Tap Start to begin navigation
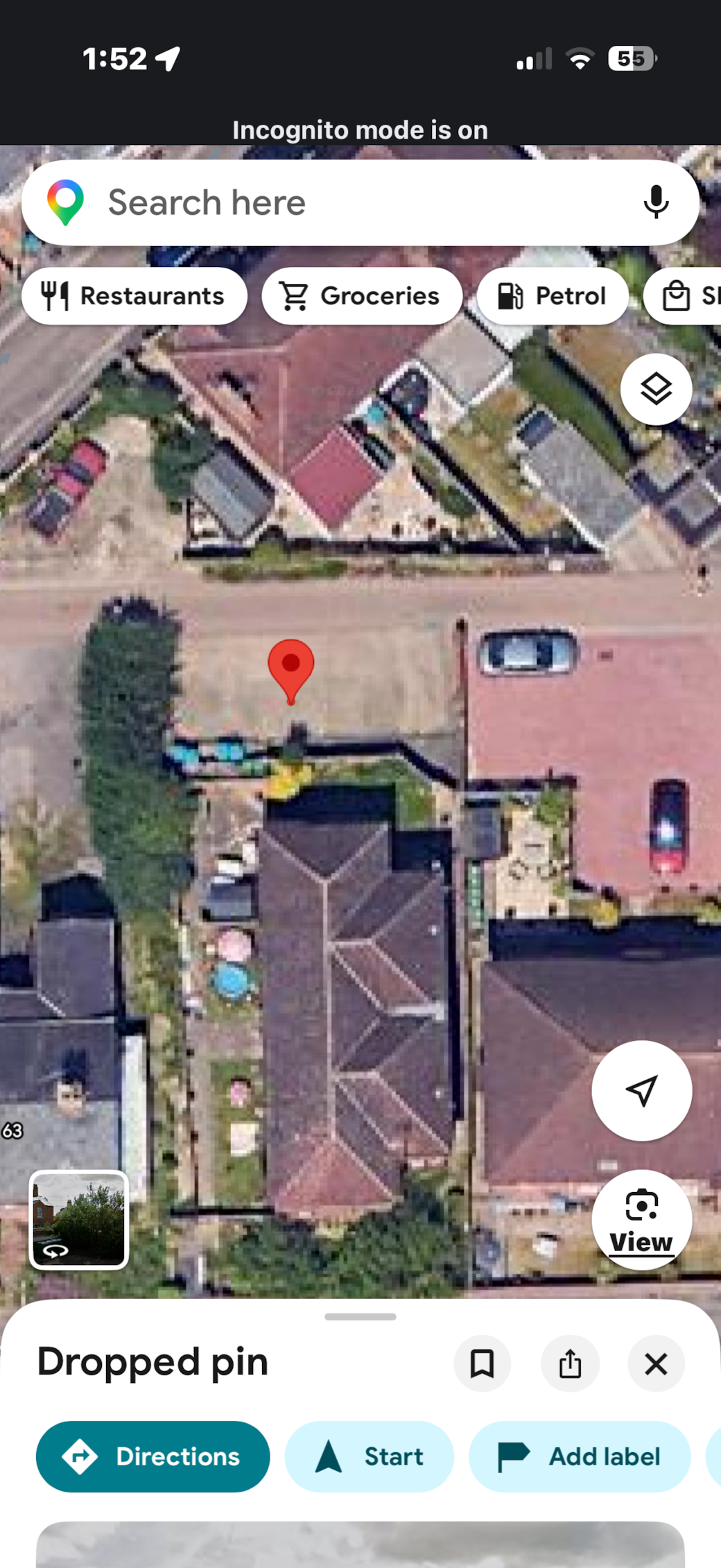This screenshot has height=1568, width=721. 370,1456
